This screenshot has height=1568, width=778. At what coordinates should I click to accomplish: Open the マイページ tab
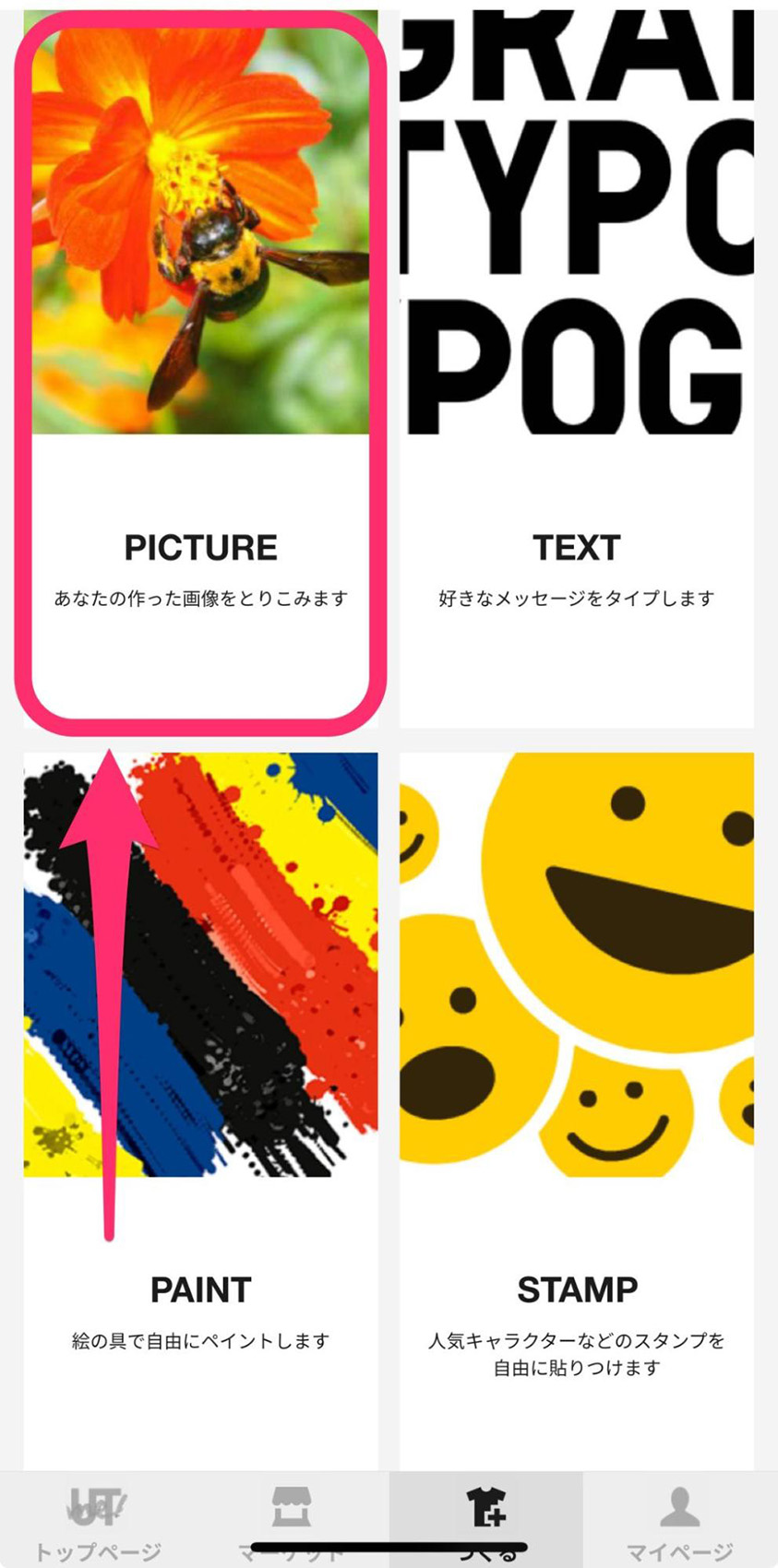(x=679, y=1520)
